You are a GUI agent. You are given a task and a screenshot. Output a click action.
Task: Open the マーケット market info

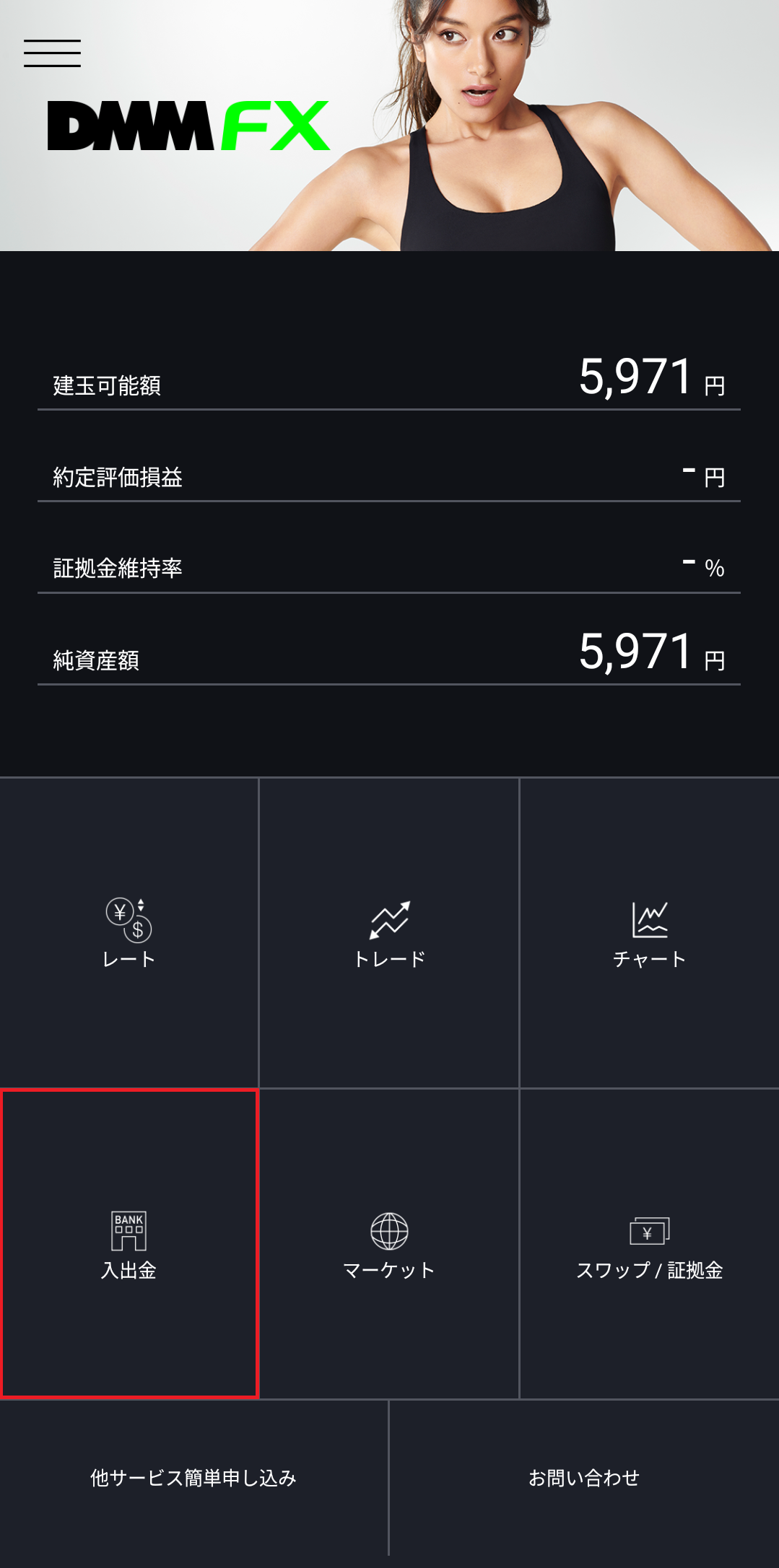389,1244
